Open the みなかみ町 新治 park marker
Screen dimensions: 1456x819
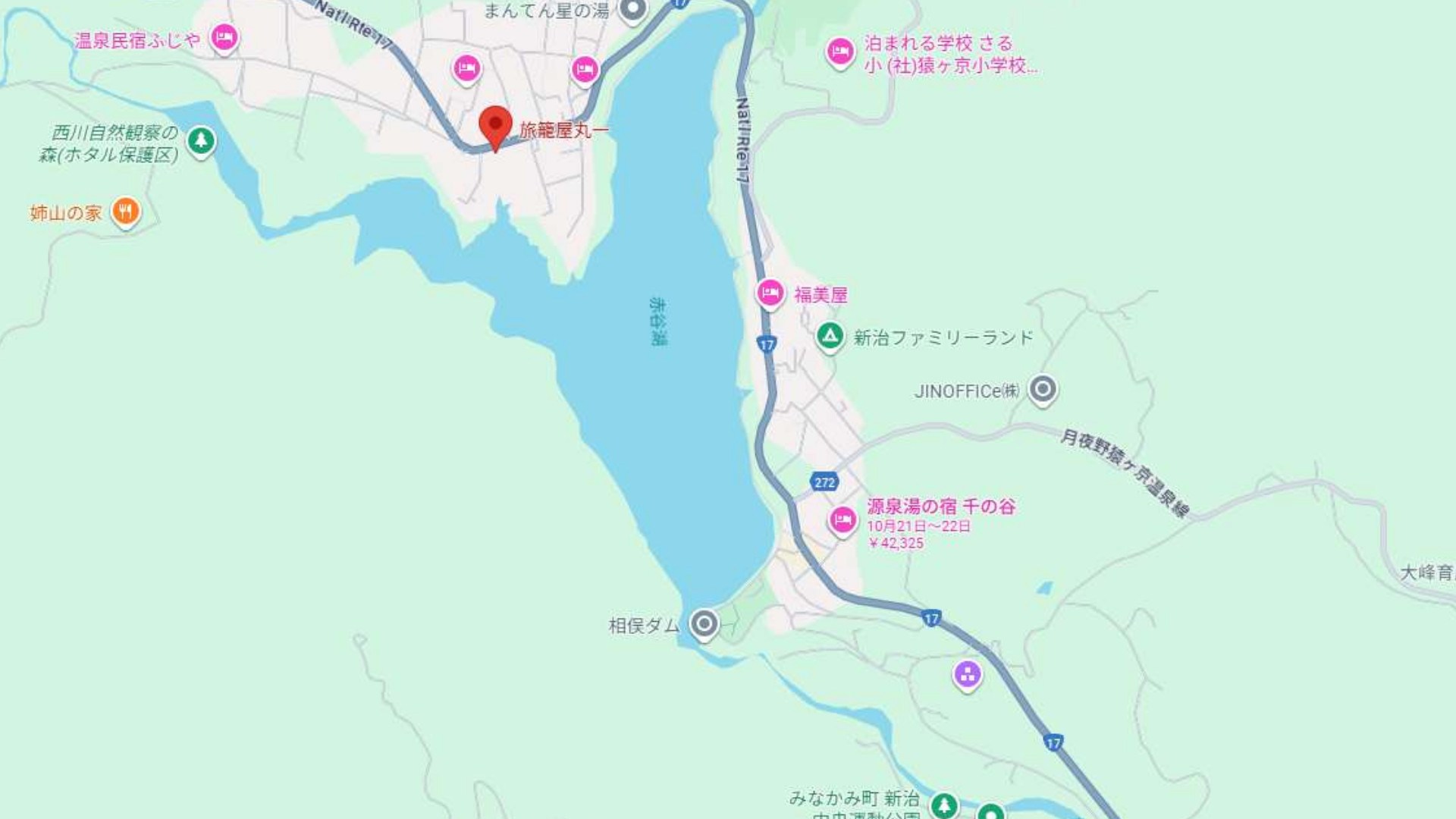point(943,805)
